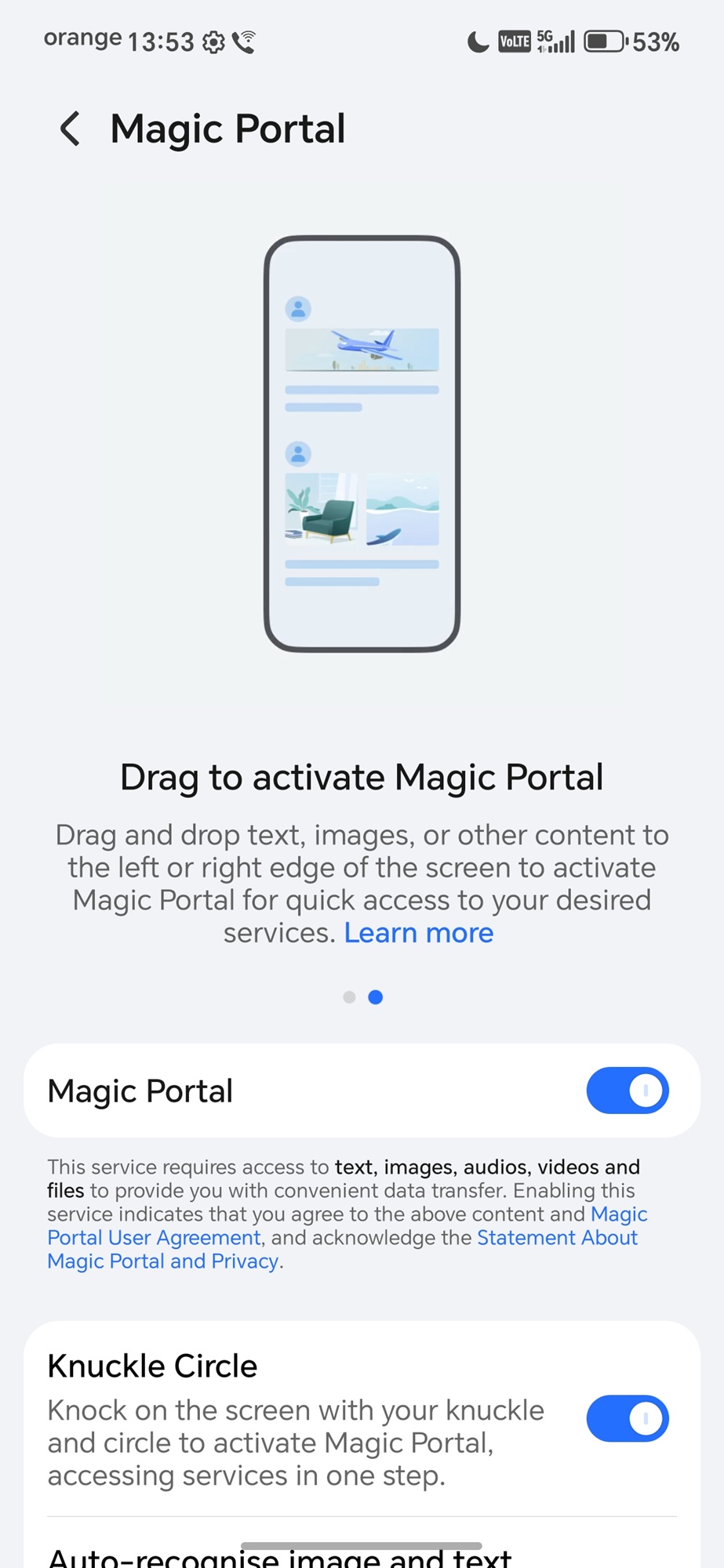Open the Learn more link
This screenshot has width=724, height=1568.
(x=418, y=933)
